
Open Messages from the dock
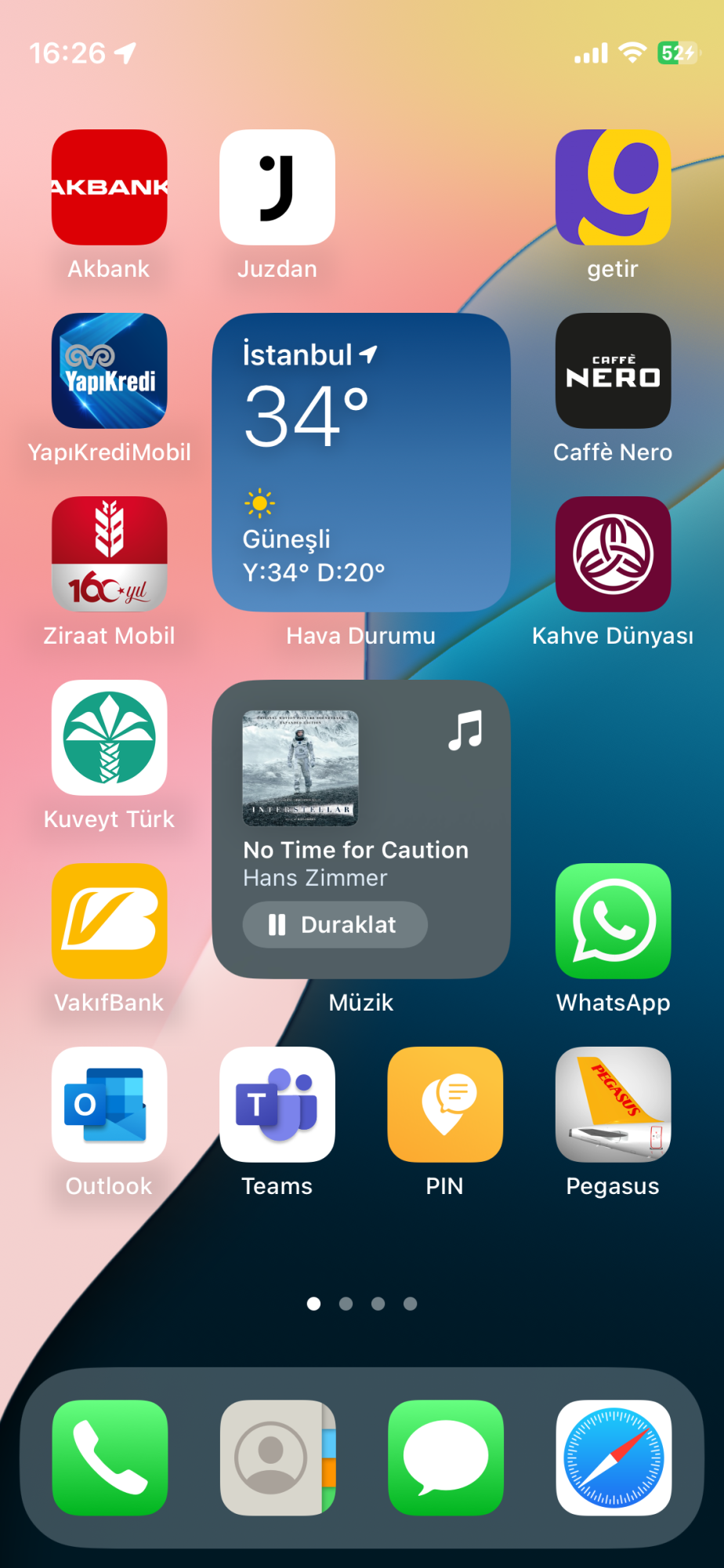click(x=445, y=1457)
